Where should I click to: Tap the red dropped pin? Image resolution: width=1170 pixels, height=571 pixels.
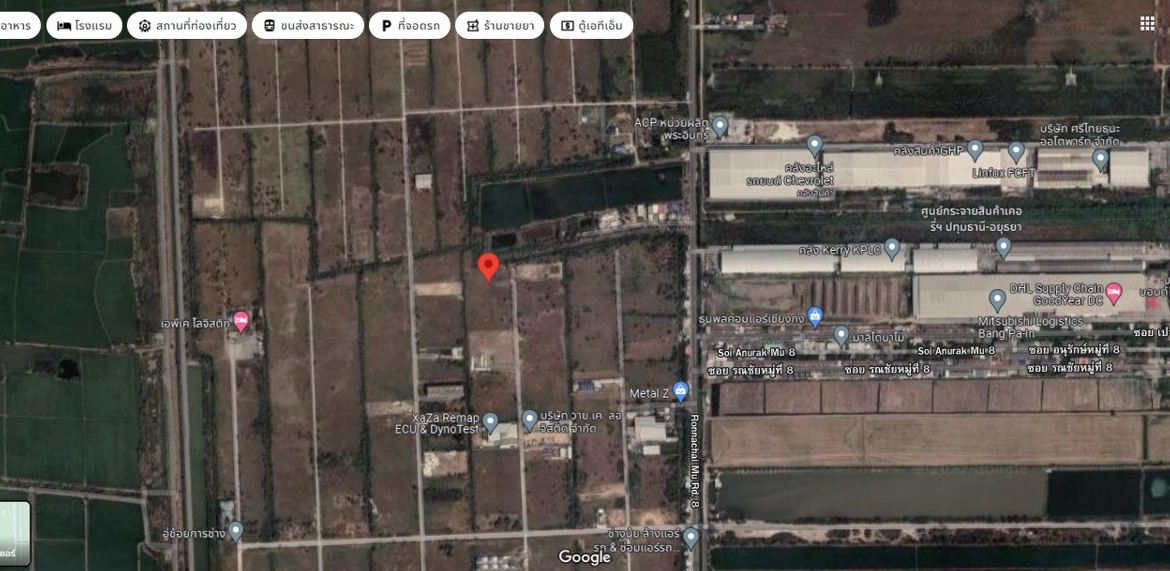488,266
